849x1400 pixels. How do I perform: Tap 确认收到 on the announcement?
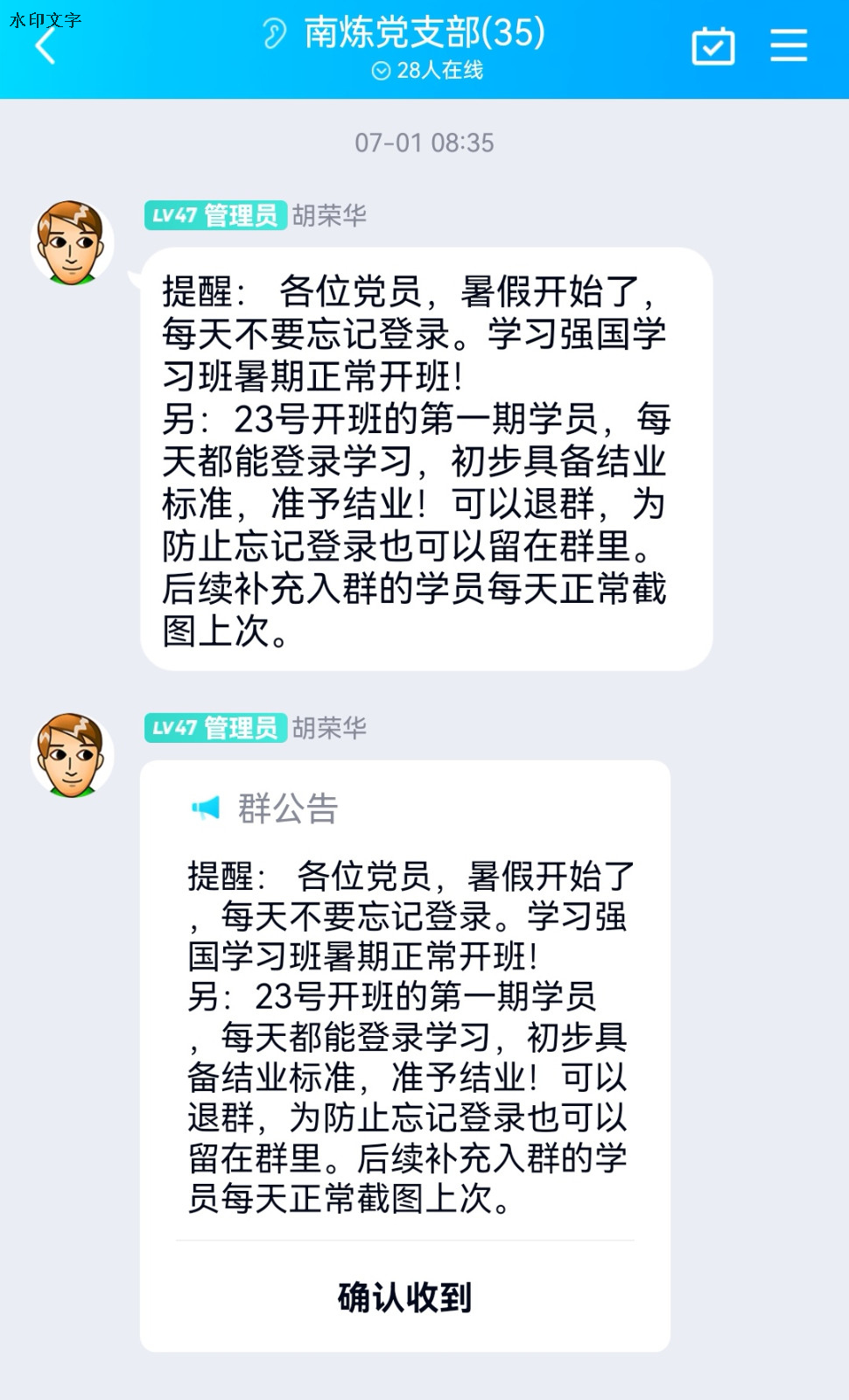404,1297
